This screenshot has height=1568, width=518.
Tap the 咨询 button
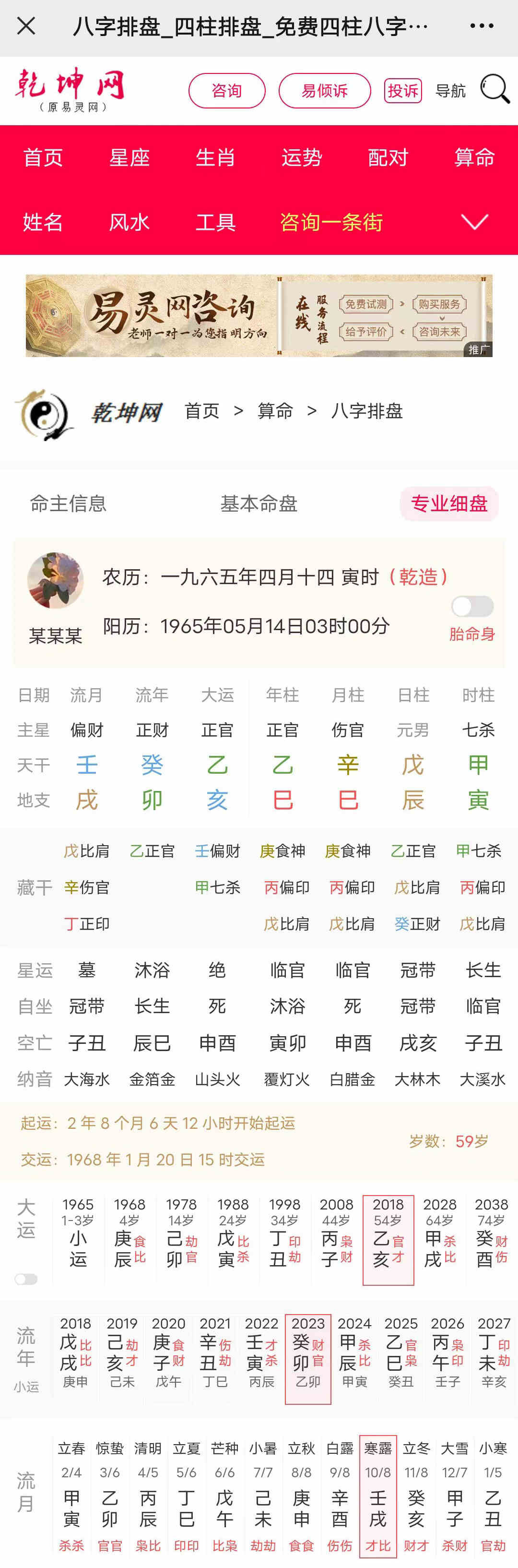(x=227, y=91)
